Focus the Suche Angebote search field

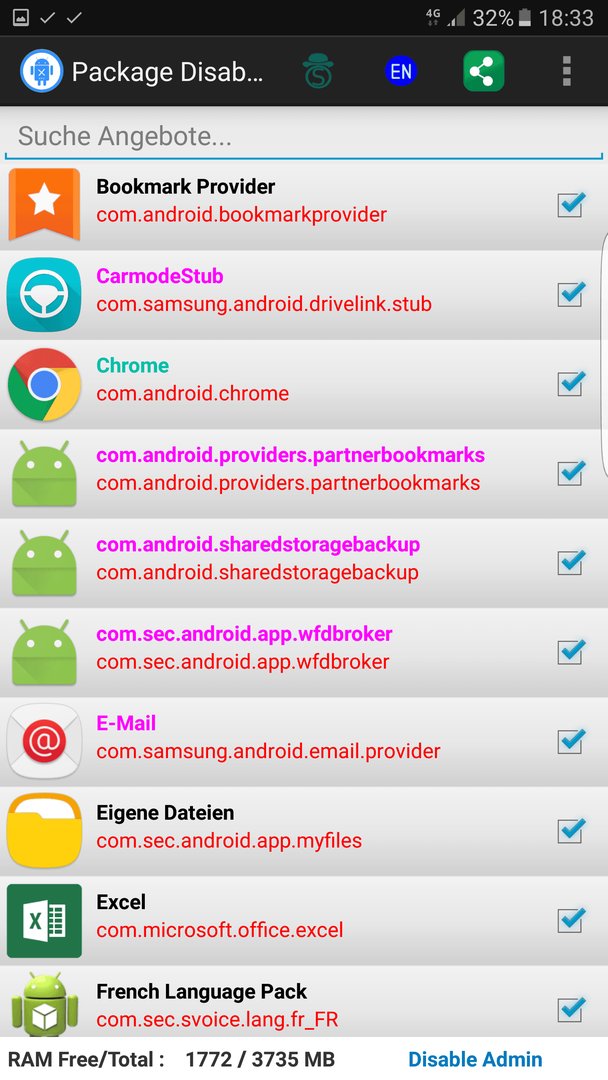pyautogui.click(x=300, y=136)
